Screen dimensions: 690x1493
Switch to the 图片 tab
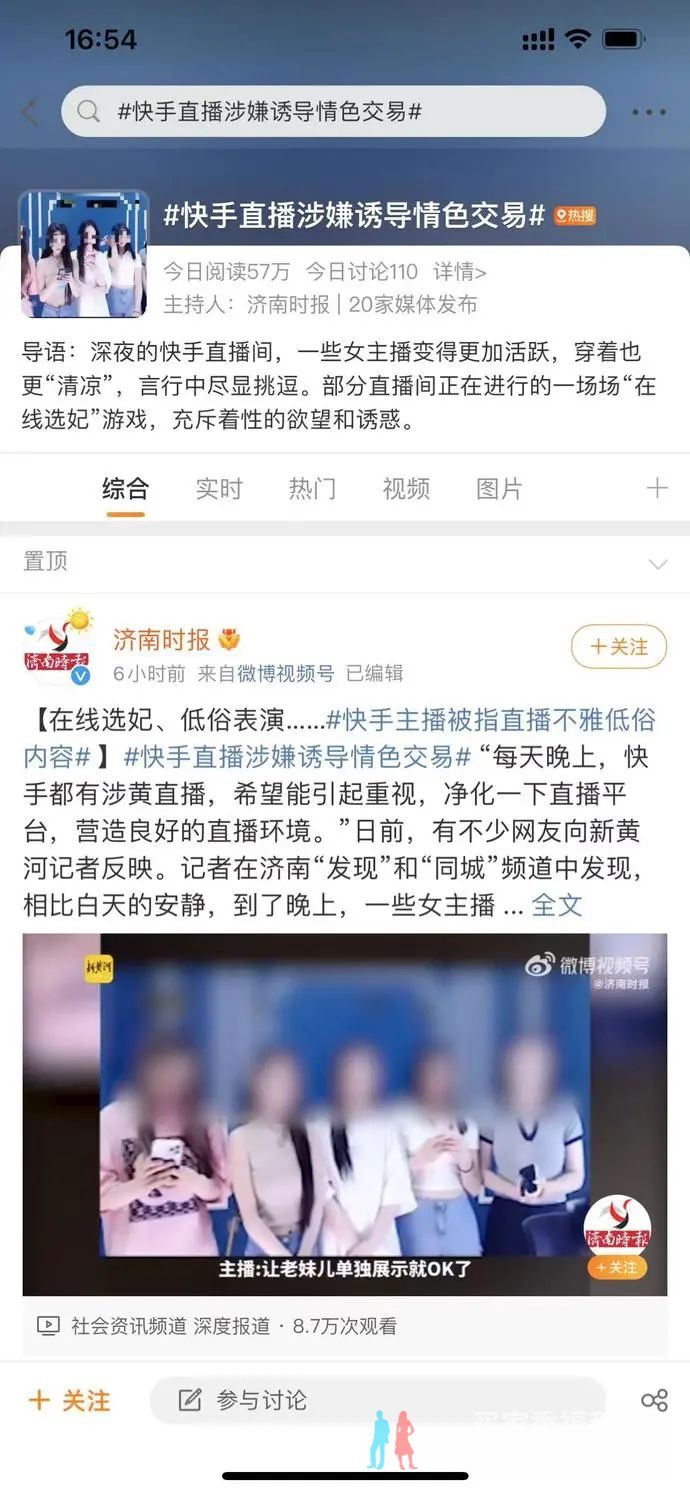pyautogui.click(x=499, y=488)
